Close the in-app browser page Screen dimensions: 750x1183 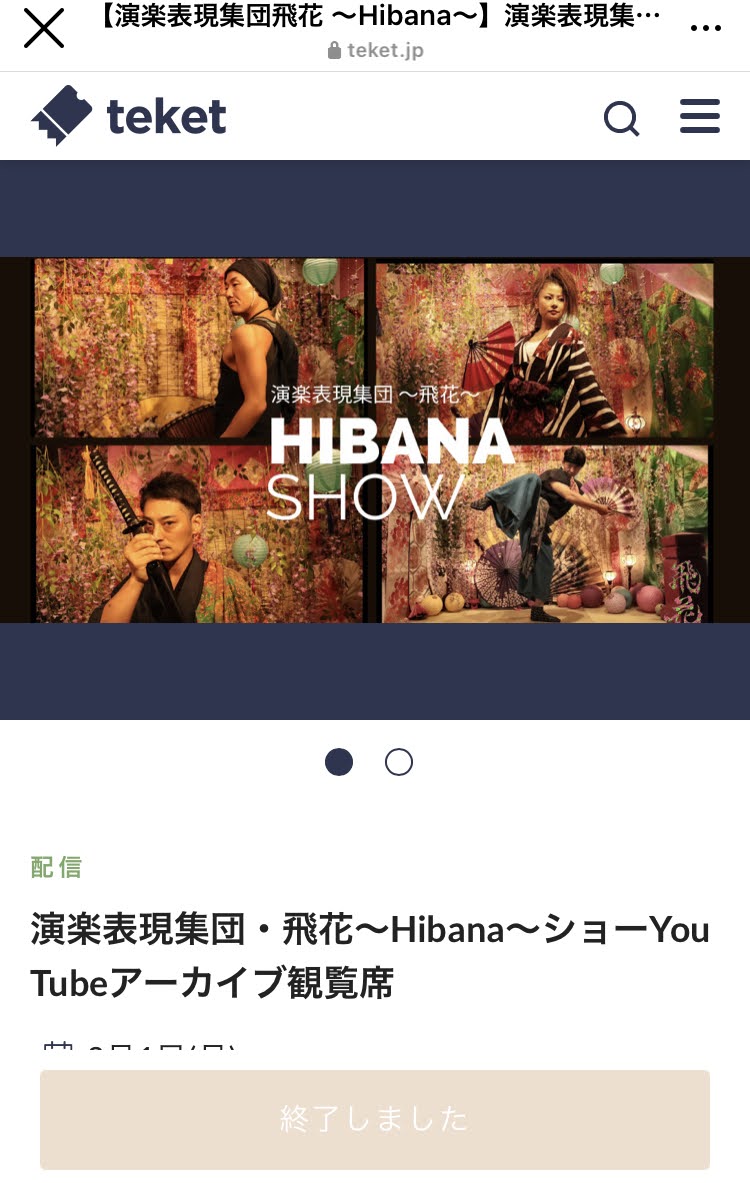44,28
